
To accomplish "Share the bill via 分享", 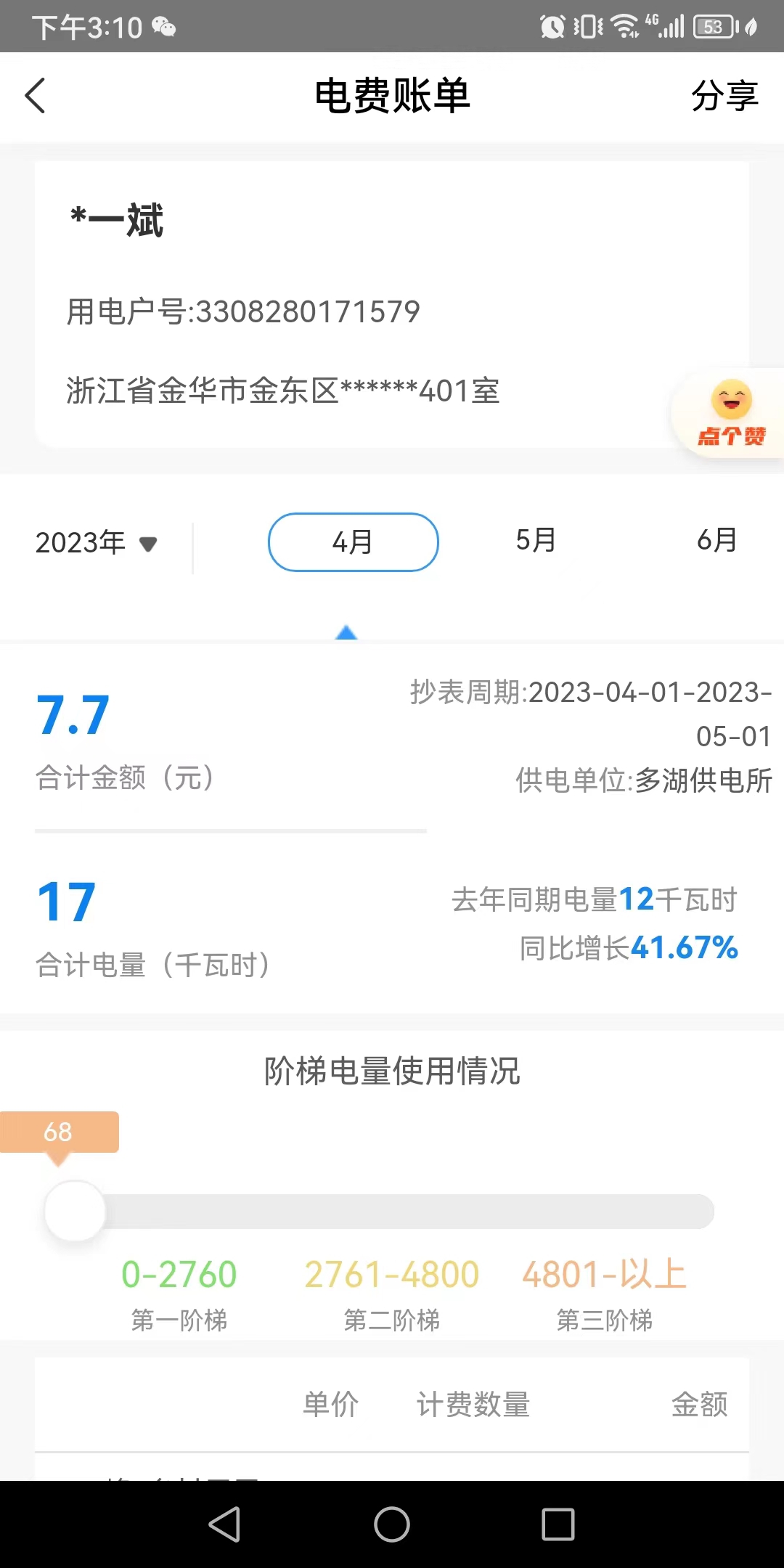I will tap(724, 96).
